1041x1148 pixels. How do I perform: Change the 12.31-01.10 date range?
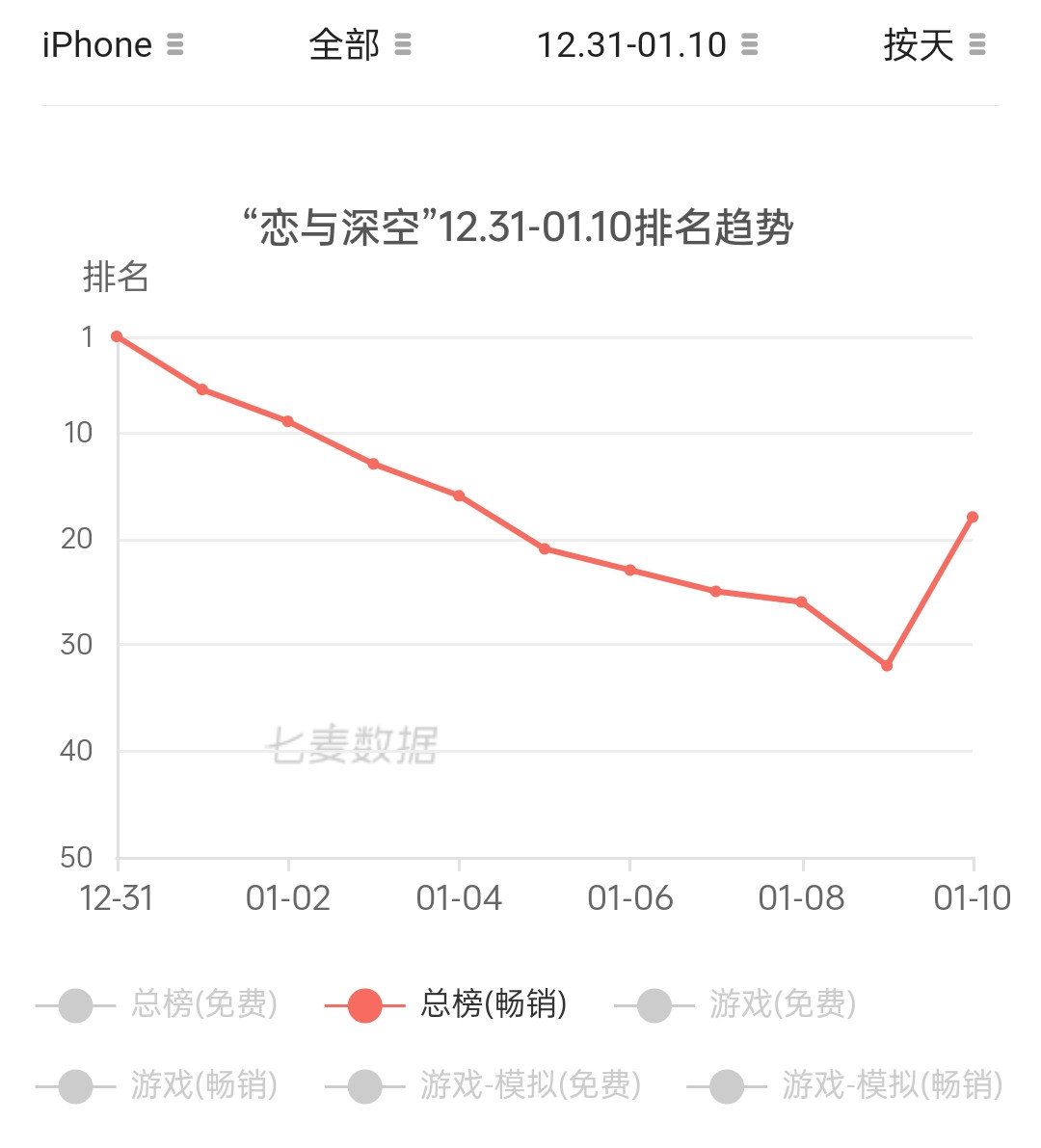[647, 45]
